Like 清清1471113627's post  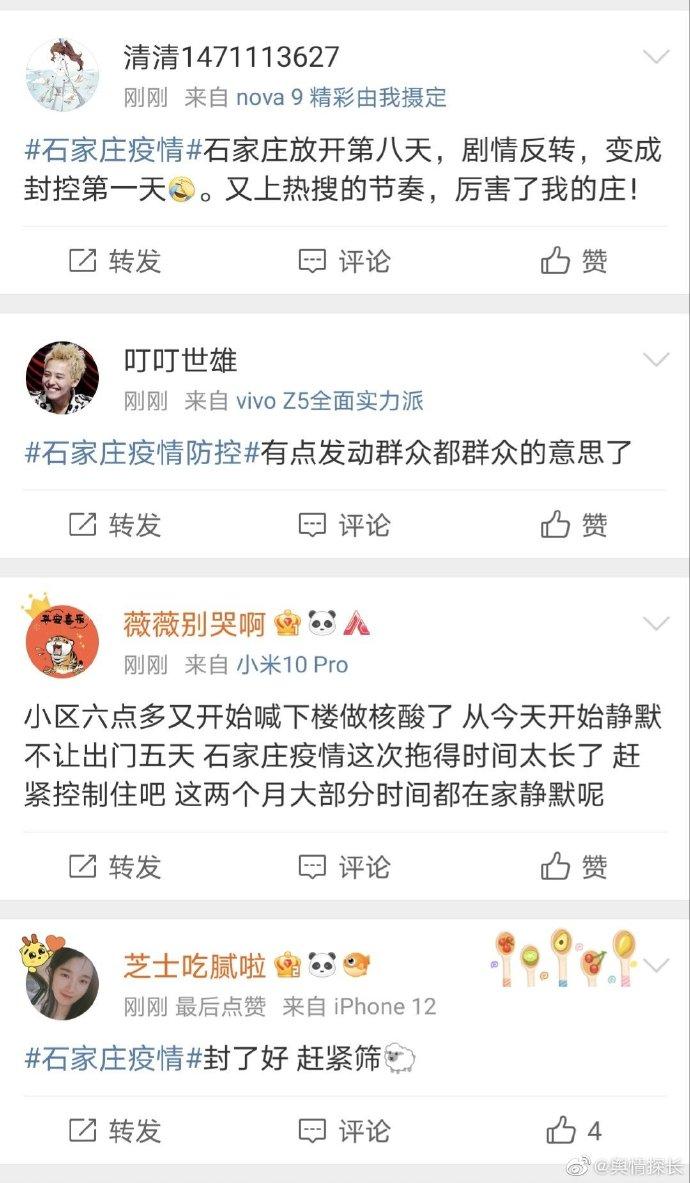point(574,261)
